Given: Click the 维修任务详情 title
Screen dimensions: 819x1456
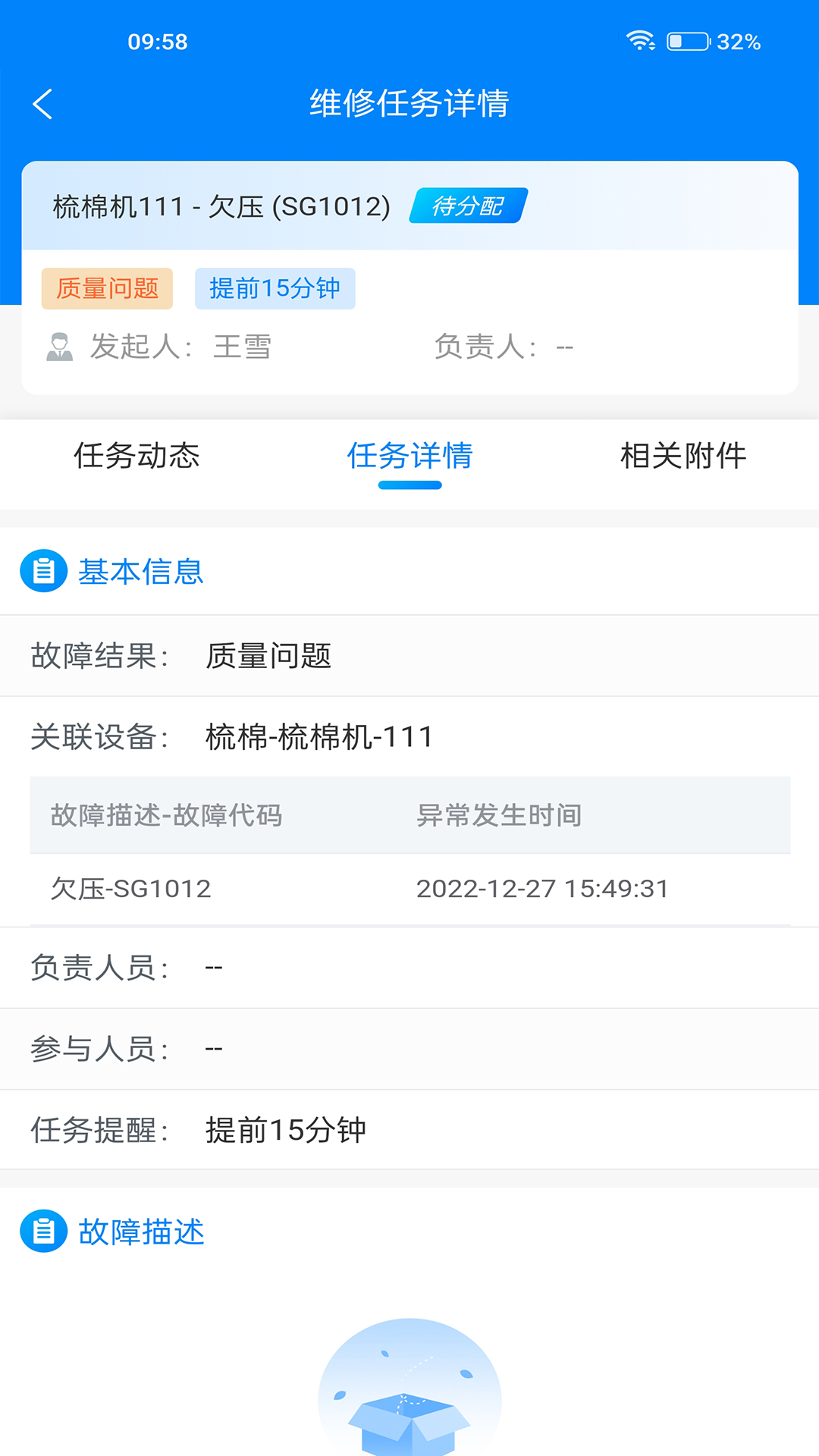Looking at the screenshot, I should (409, 104).
